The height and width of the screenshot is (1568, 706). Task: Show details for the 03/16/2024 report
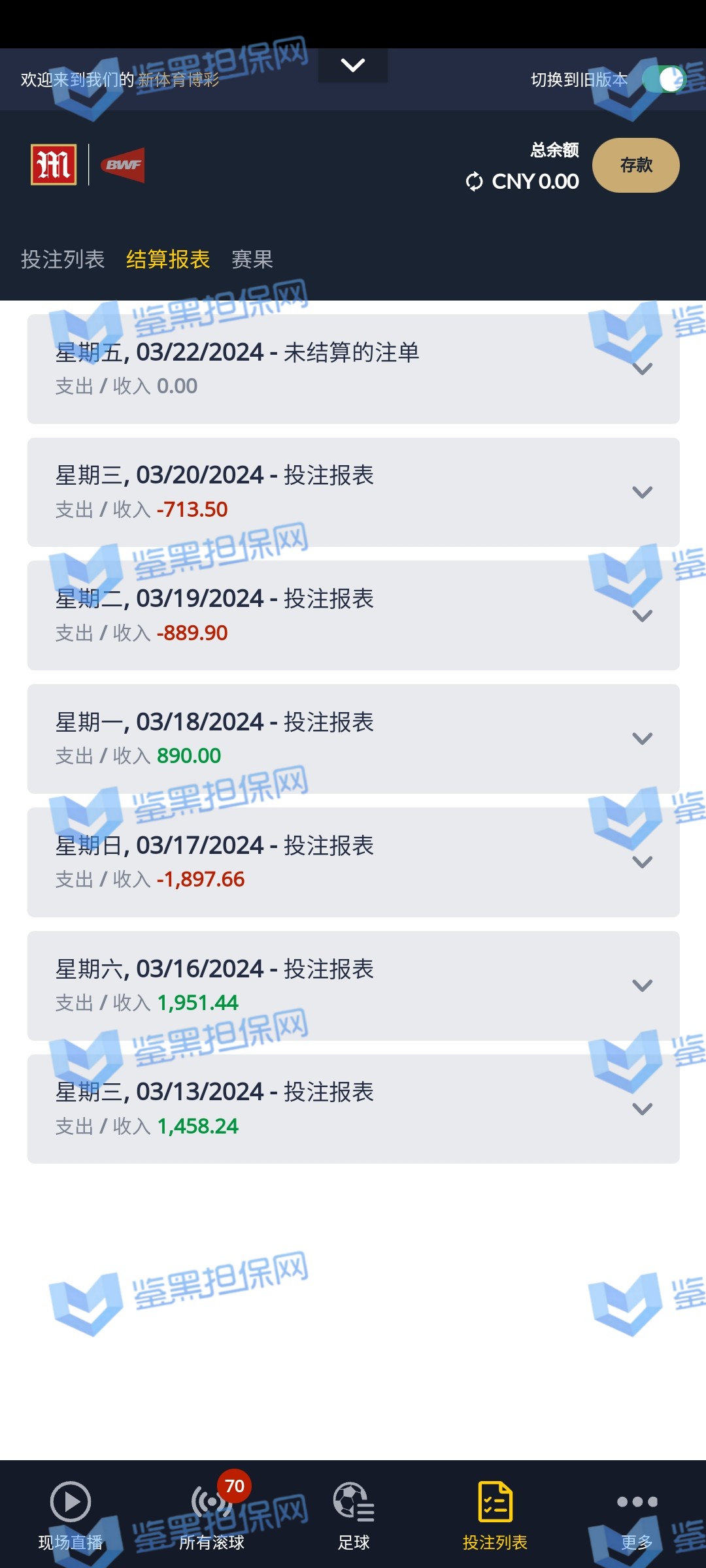(643, 985)
